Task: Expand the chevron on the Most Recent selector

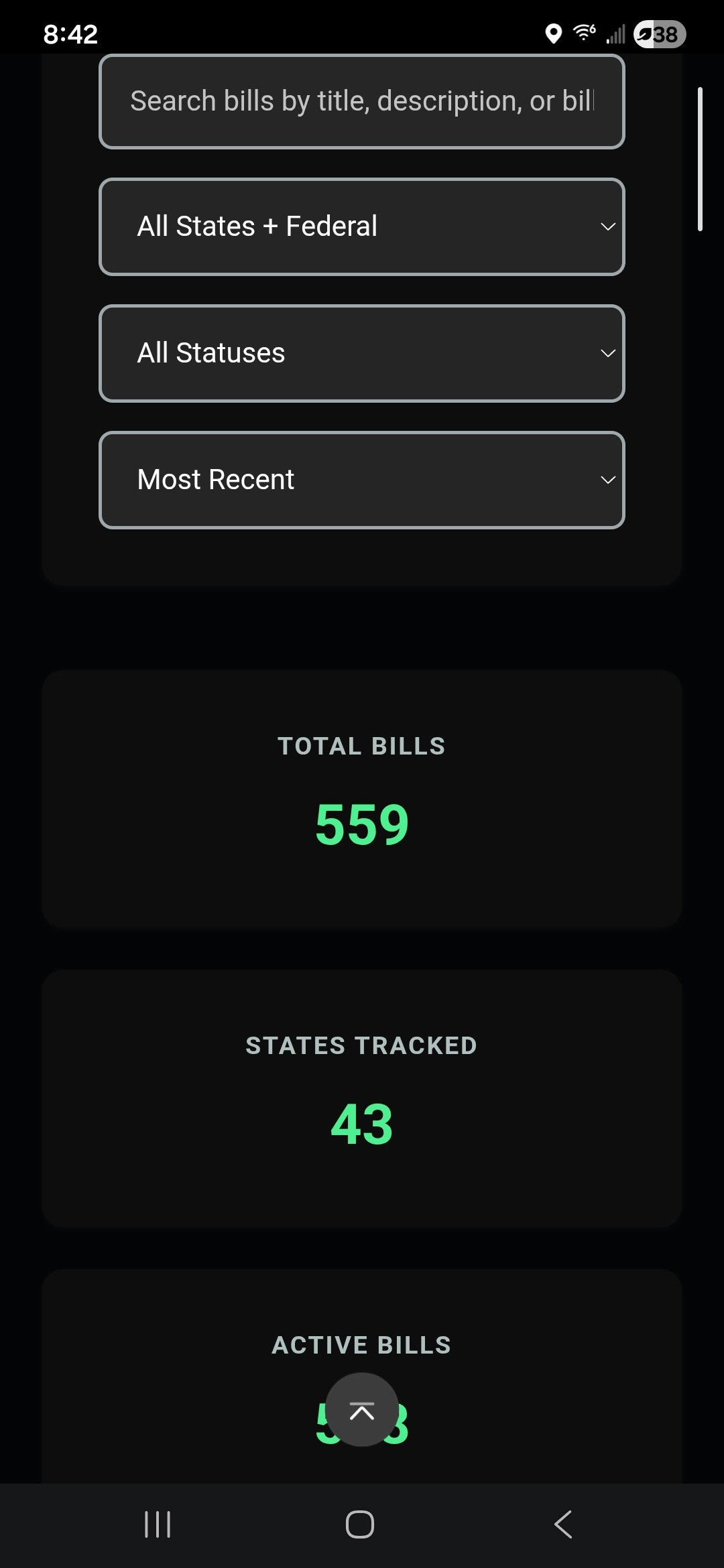Action: click(607, 479)
